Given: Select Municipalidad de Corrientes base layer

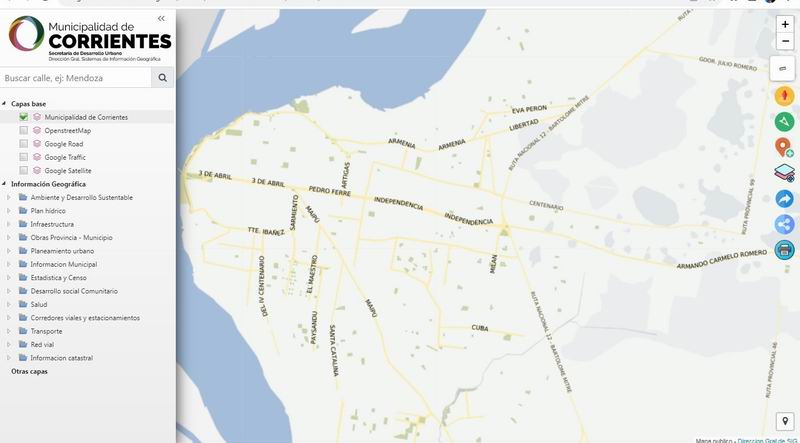Looking at the screenshot, I should (23, 117).
